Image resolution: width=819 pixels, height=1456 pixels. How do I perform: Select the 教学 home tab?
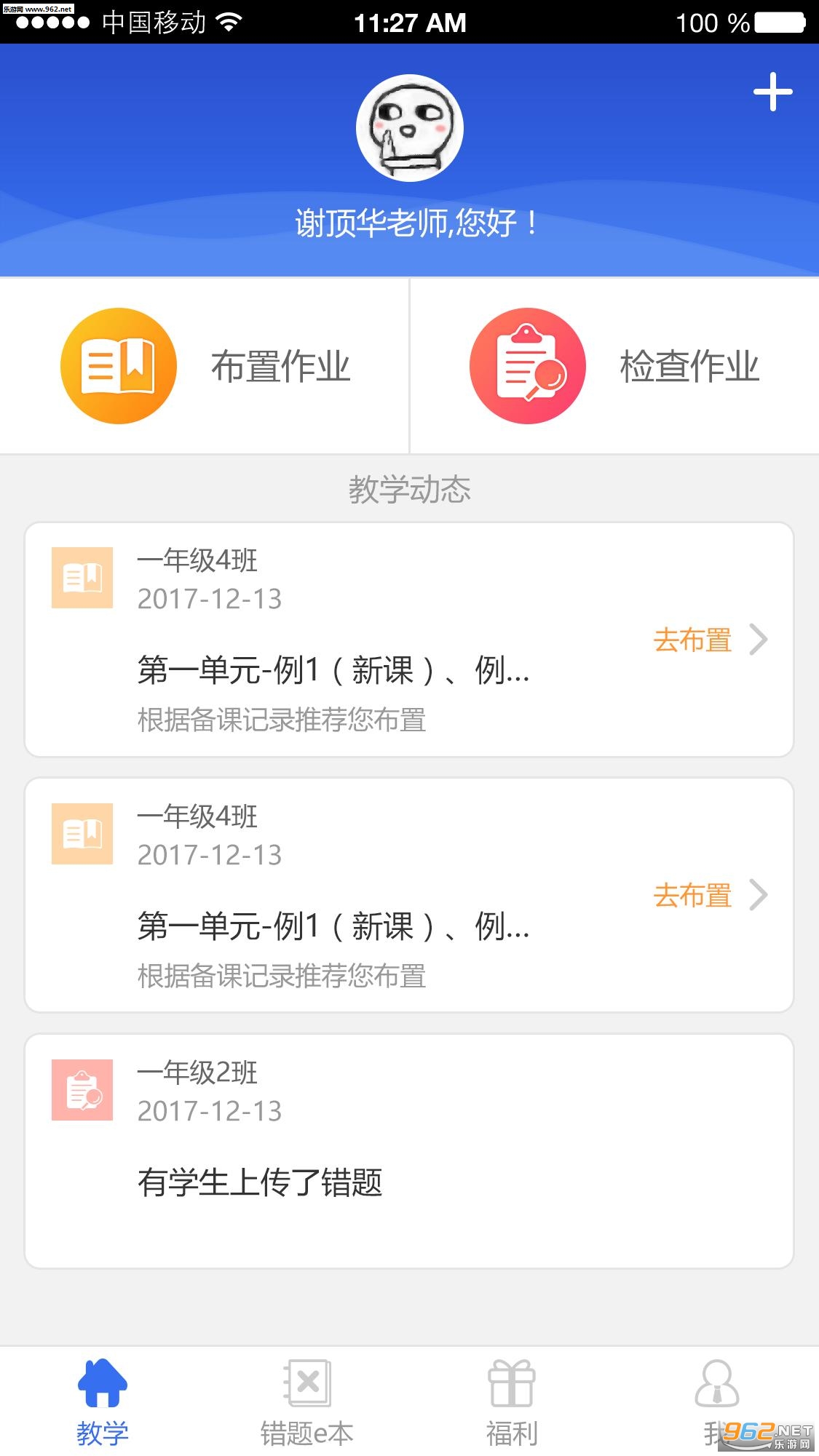[x=103, y=1402]
